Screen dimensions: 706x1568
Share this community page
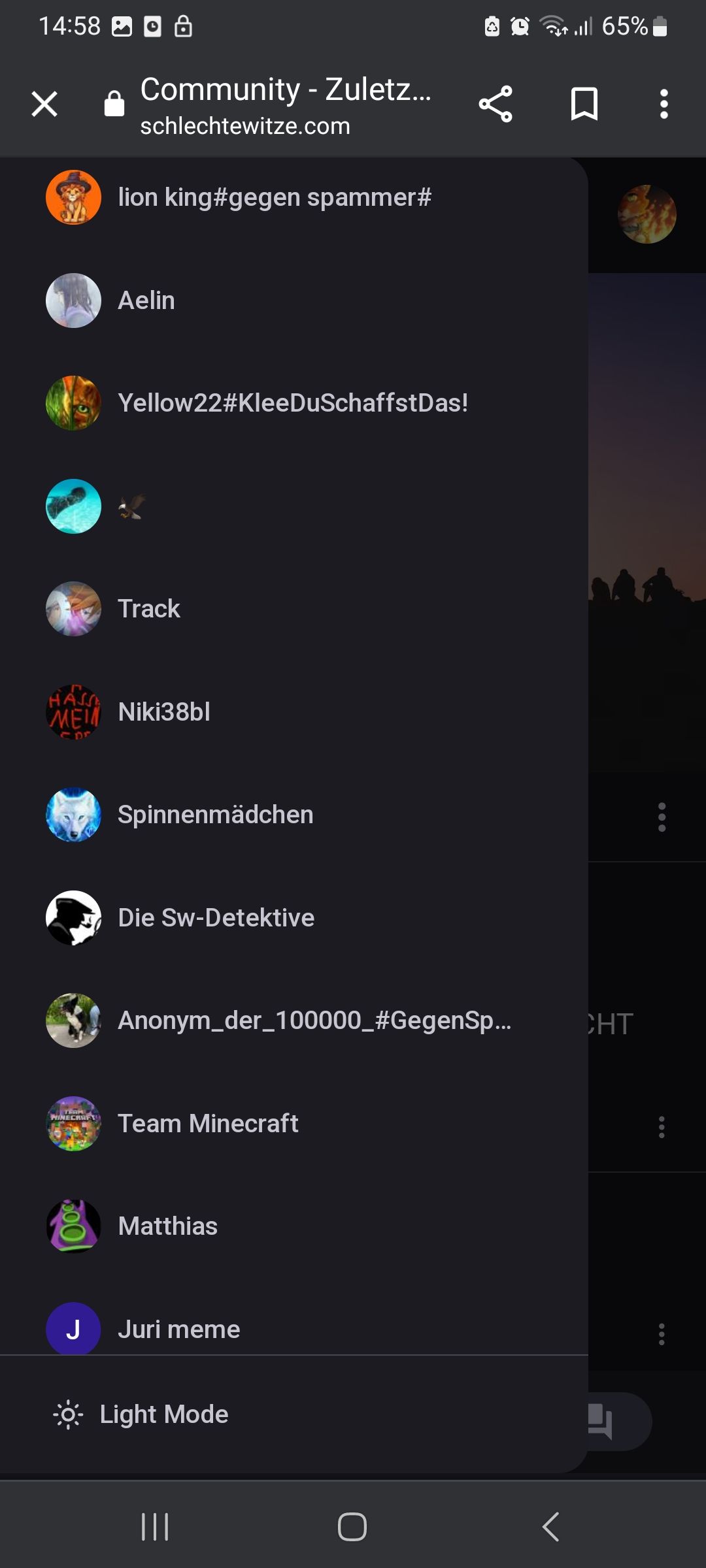[496, 105]
